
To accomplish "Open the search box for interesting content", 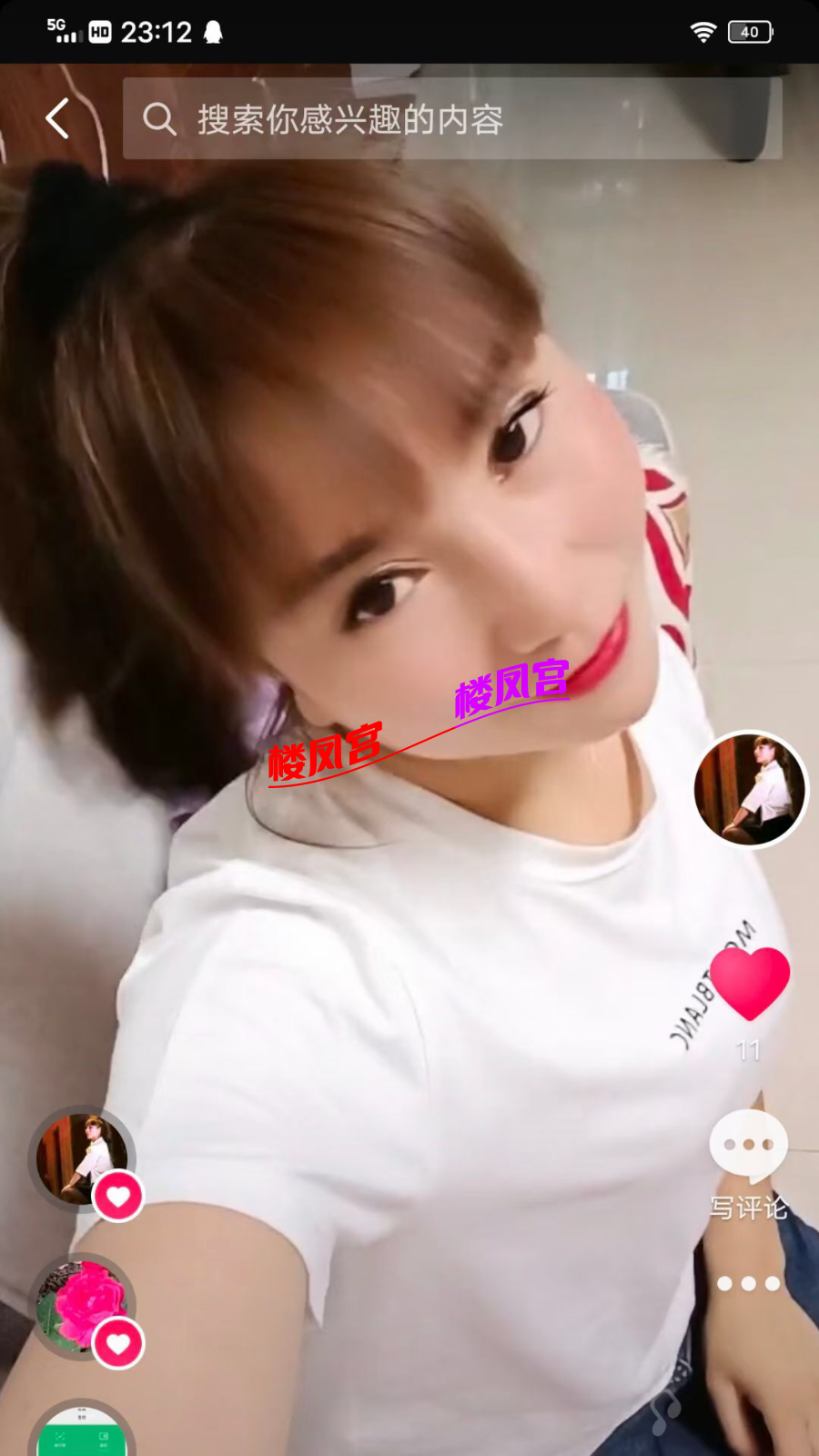I will coord(452,119).
